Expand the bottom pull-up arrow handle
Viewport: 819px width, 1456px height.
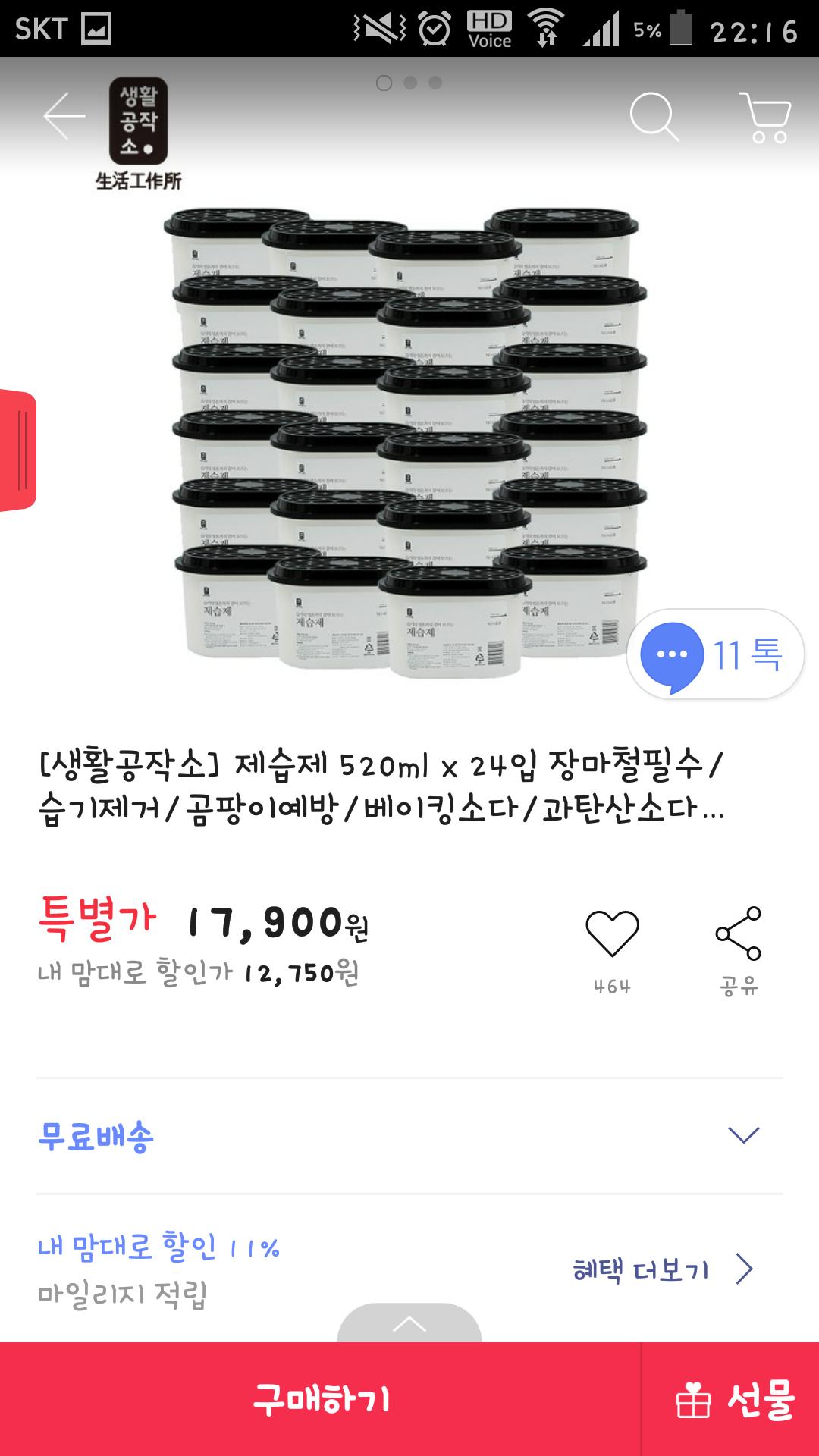[409, 1324]
